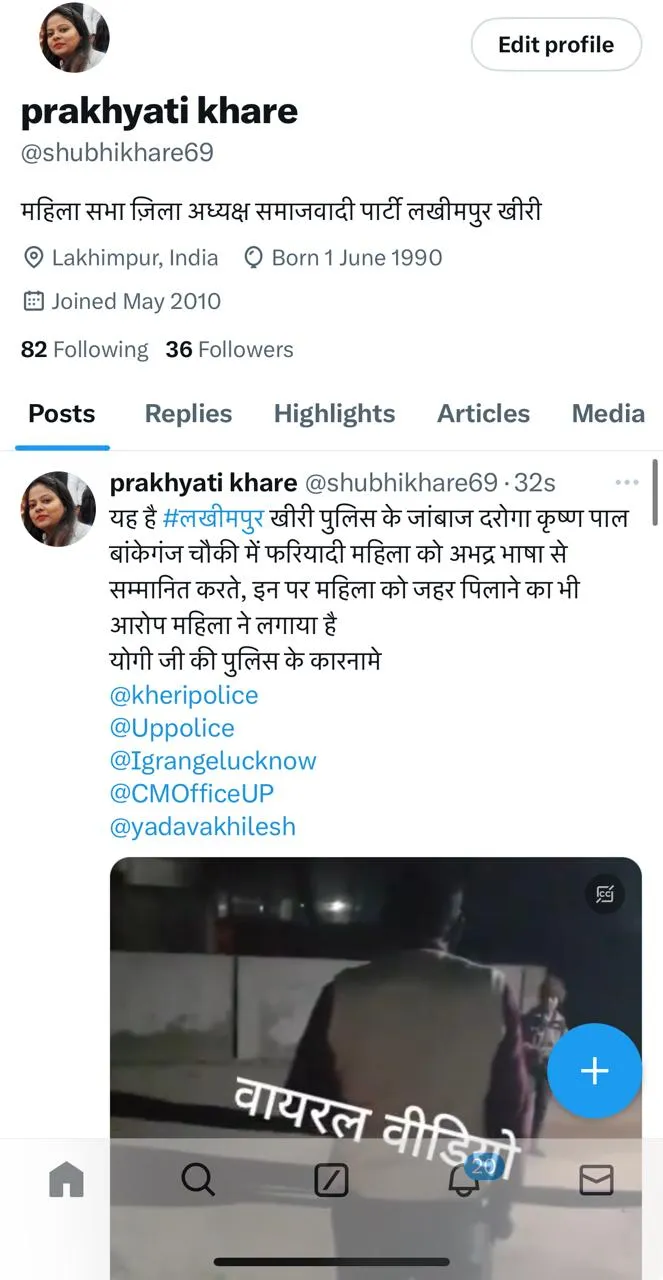Open the 82 Following list

point(84,350)
